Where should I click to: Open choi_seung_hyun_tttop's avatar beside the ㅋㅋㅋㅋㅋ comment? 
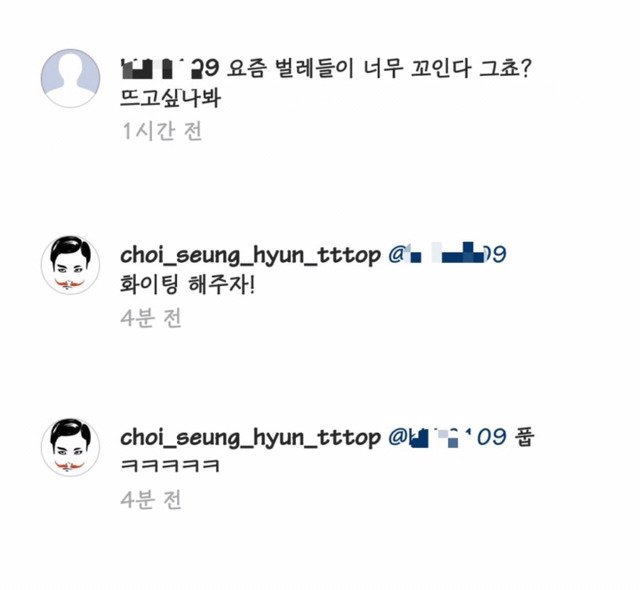pos(69,447)
